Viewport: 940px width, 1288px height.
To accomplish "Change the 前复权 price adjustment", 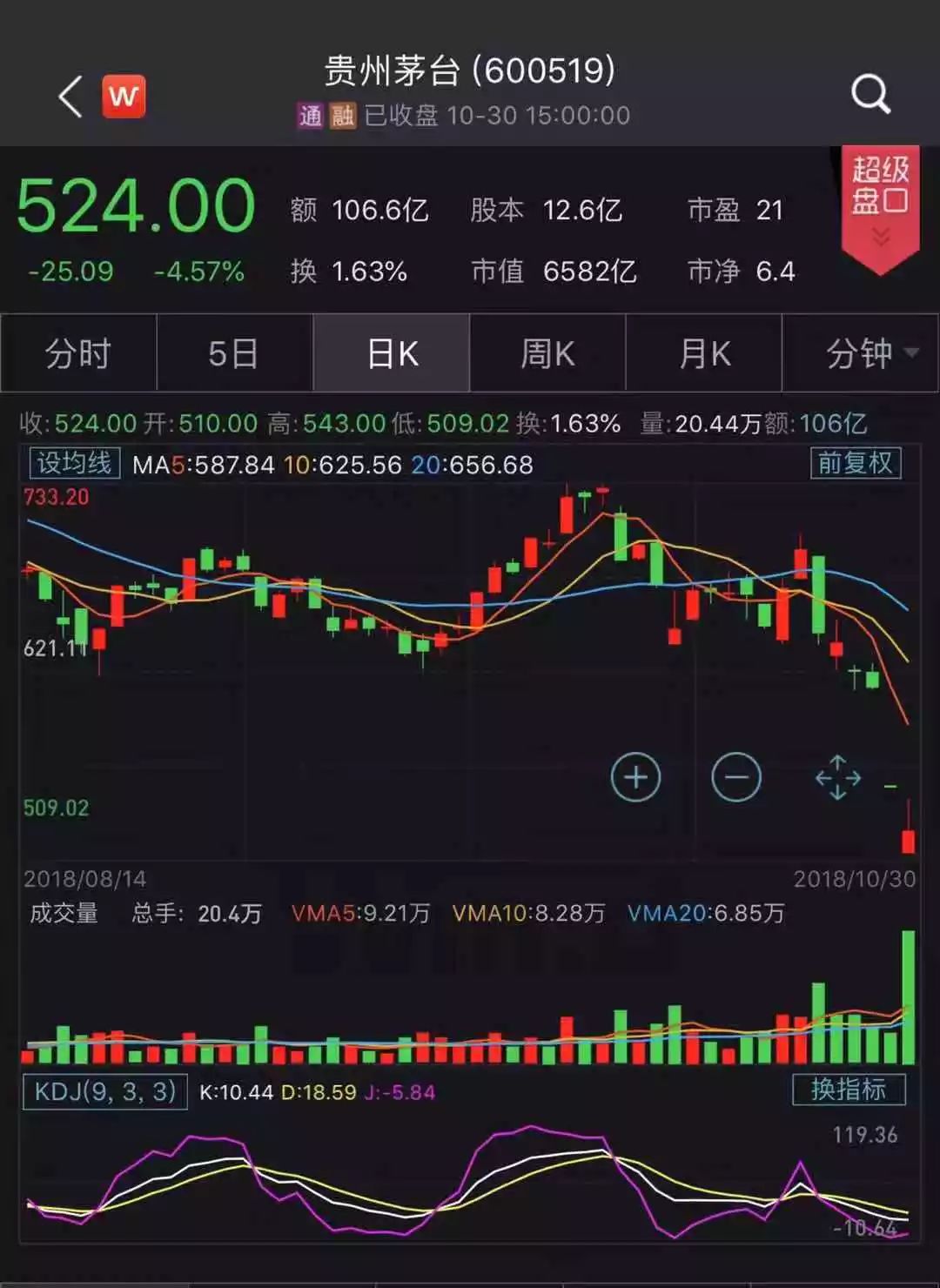I will [855, 463].
